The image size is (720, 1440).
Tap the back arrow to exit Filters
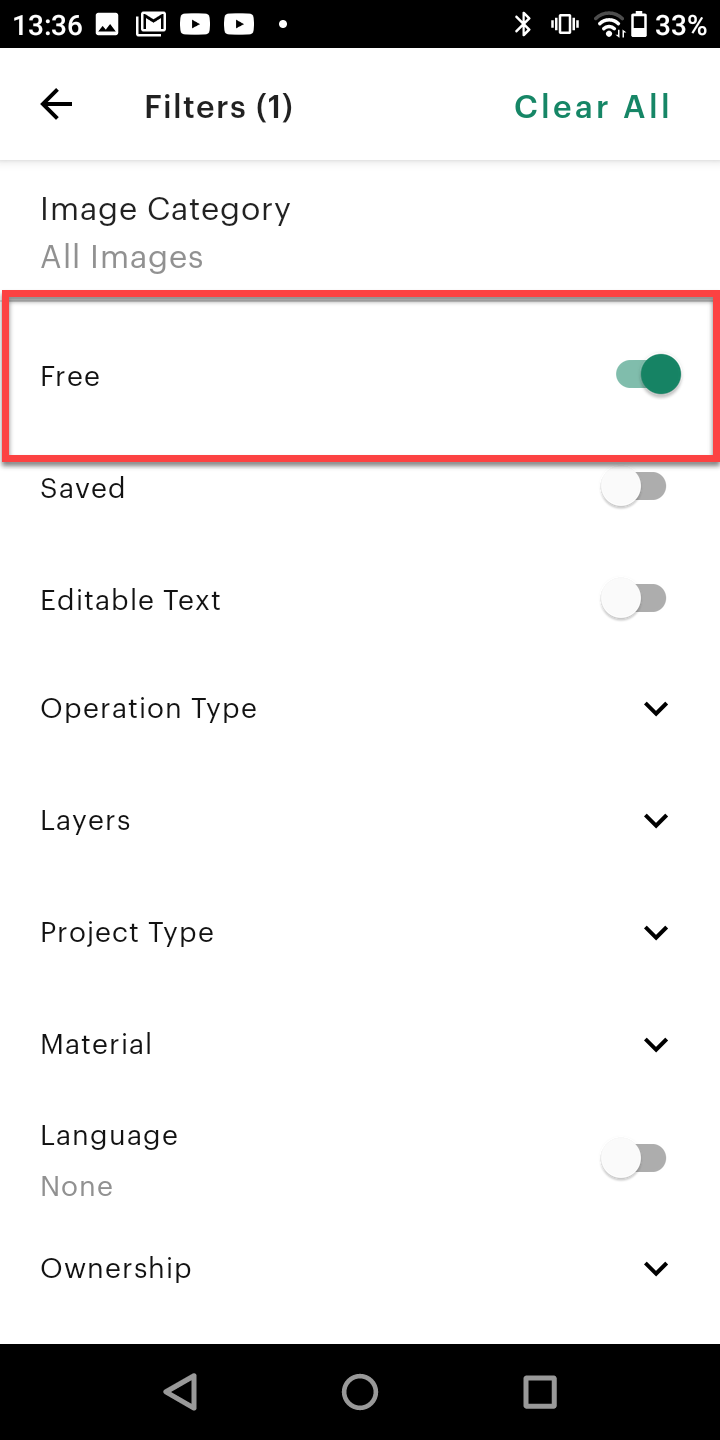tap(56, 104)
